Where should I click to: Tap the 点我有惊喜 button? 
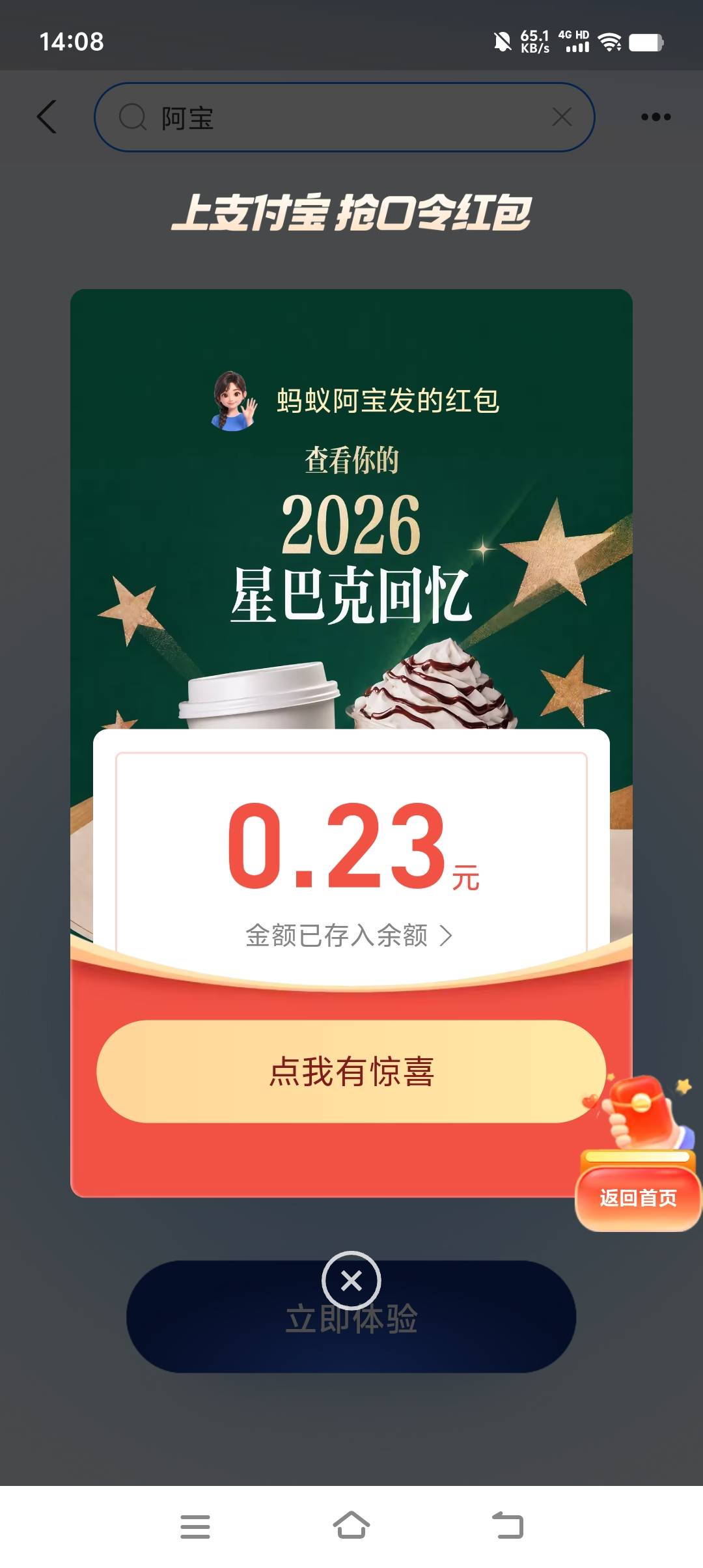(x=351, y=1071)
